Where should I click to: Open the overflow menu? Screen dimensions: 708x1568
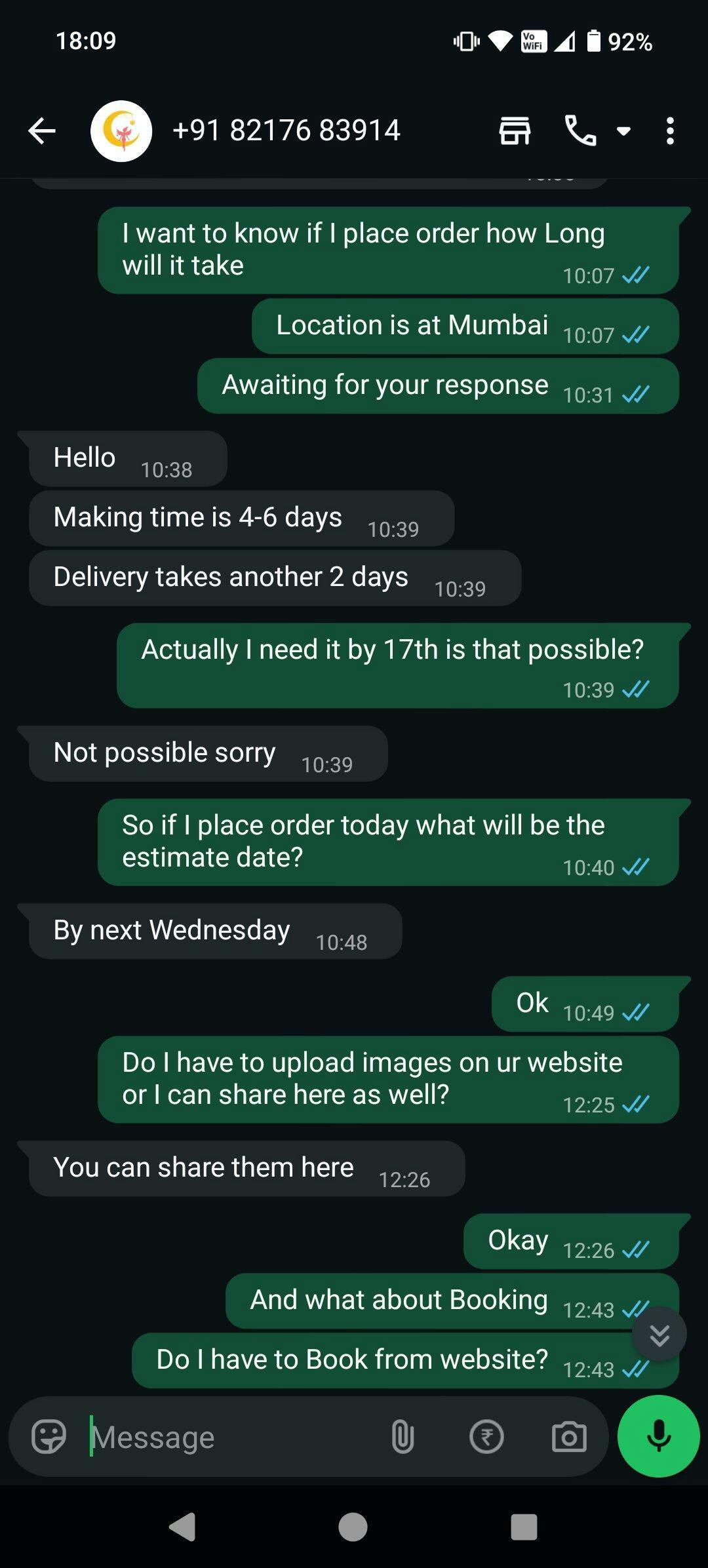click(x=669, y=130)
